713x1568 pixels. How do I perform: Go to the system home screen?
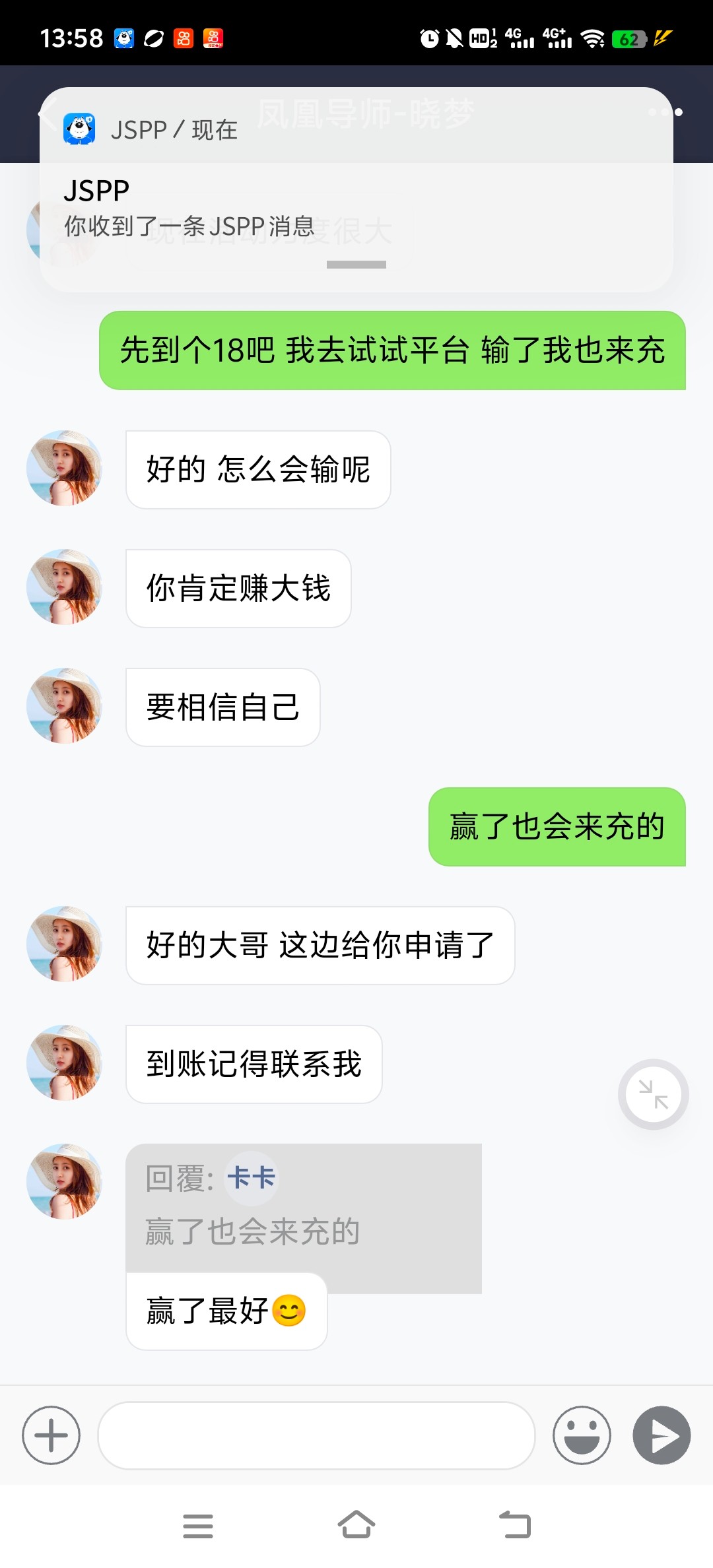click(x=356, y=1525)
